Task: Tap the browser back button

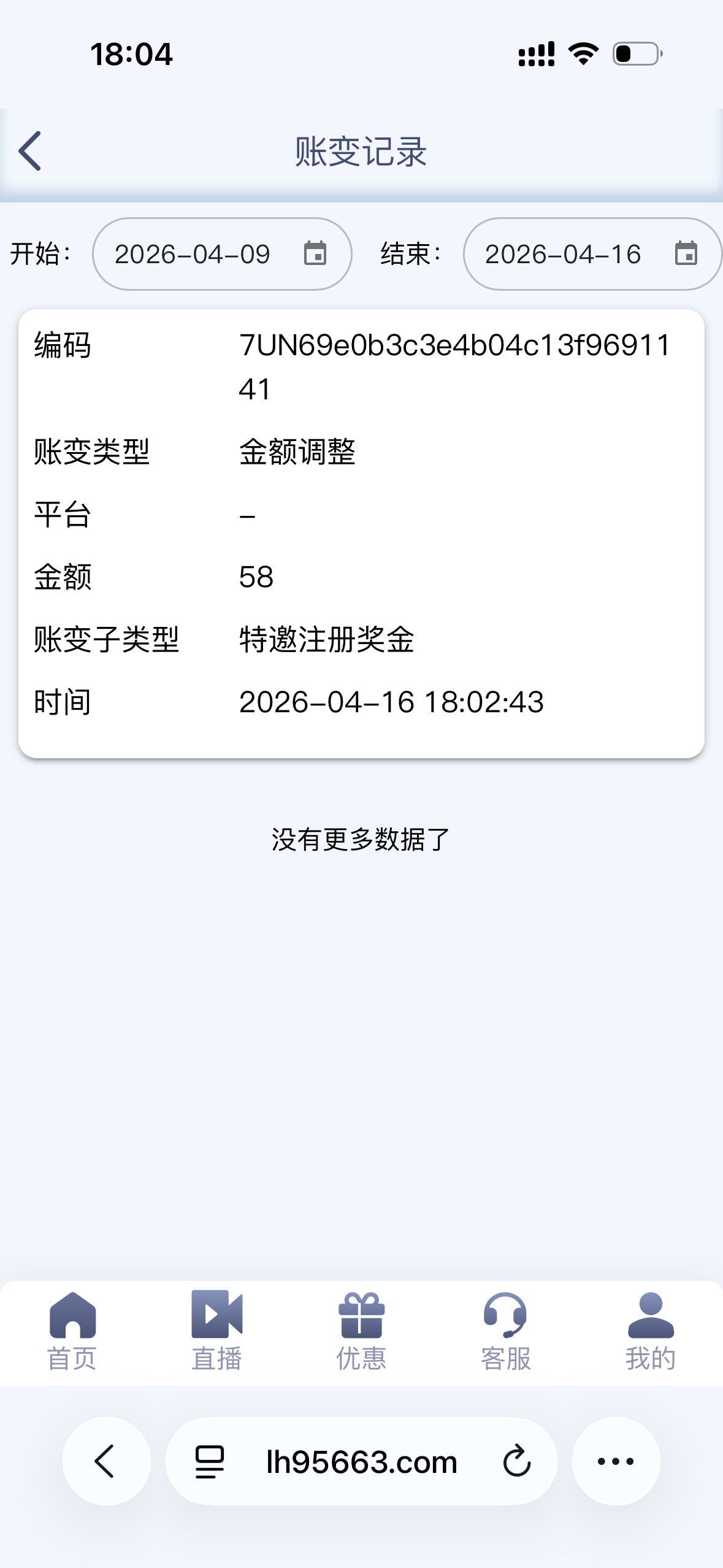Action: [x=106, y=1461]
